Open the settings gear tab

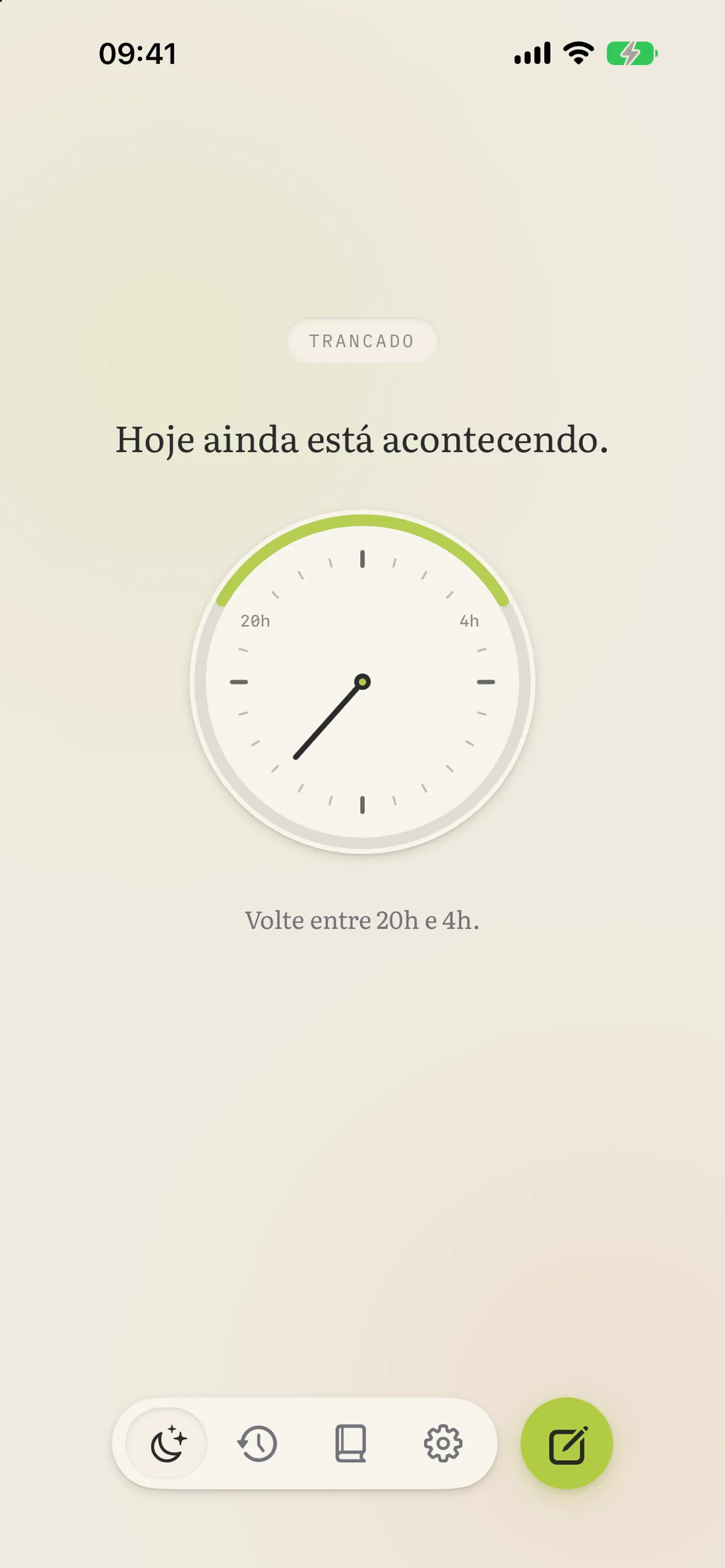tap(443, 1443)
